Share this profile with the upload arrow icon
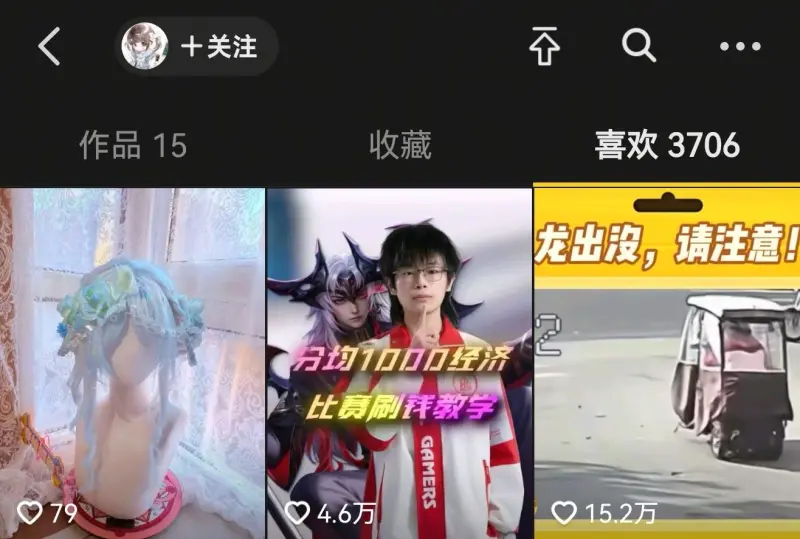Viewport: 800px width, 539px height. [x=543, y=46]
